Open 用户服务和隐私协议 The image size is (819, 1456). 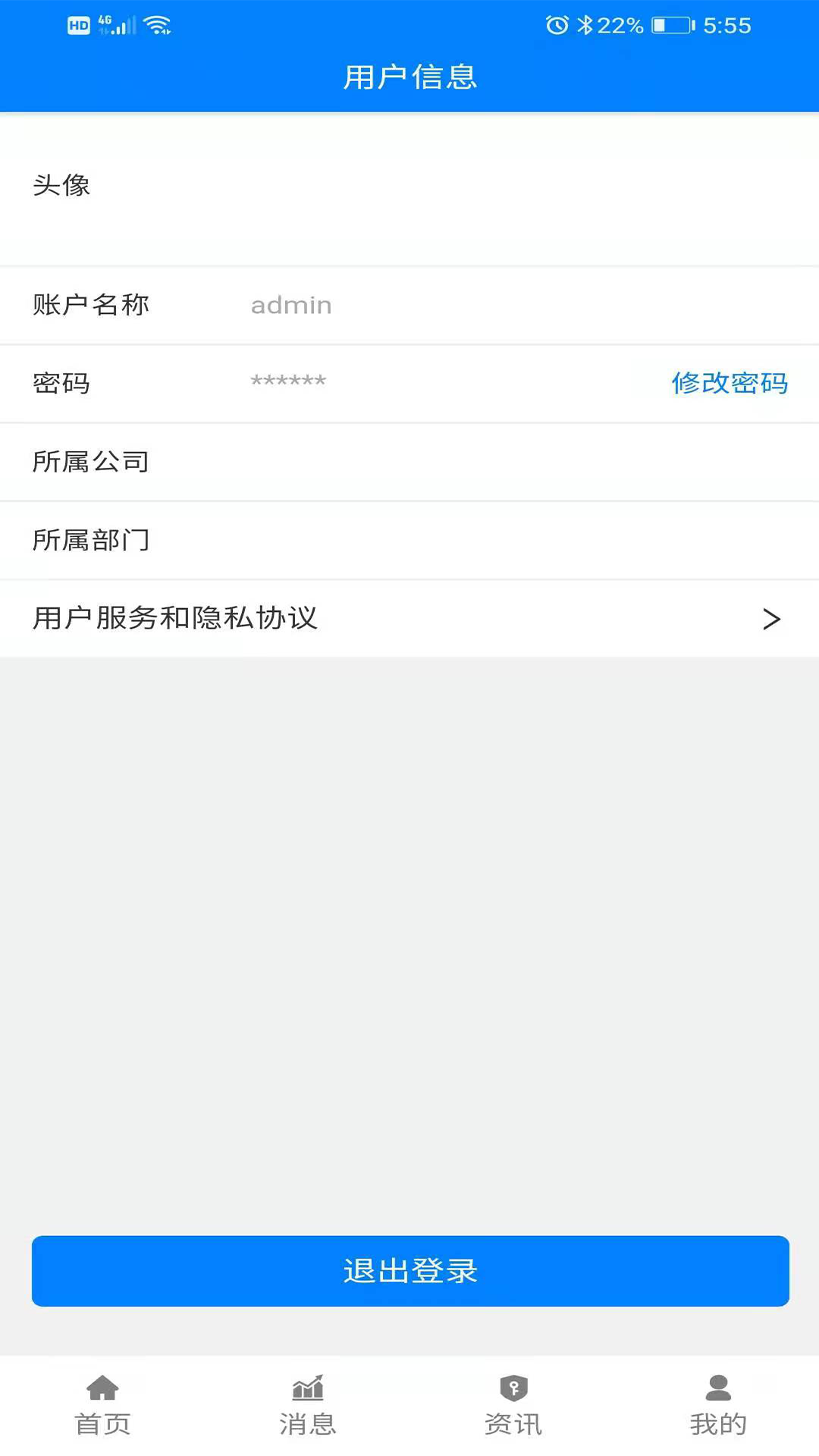pyautogui.click(x=409, y=618)
